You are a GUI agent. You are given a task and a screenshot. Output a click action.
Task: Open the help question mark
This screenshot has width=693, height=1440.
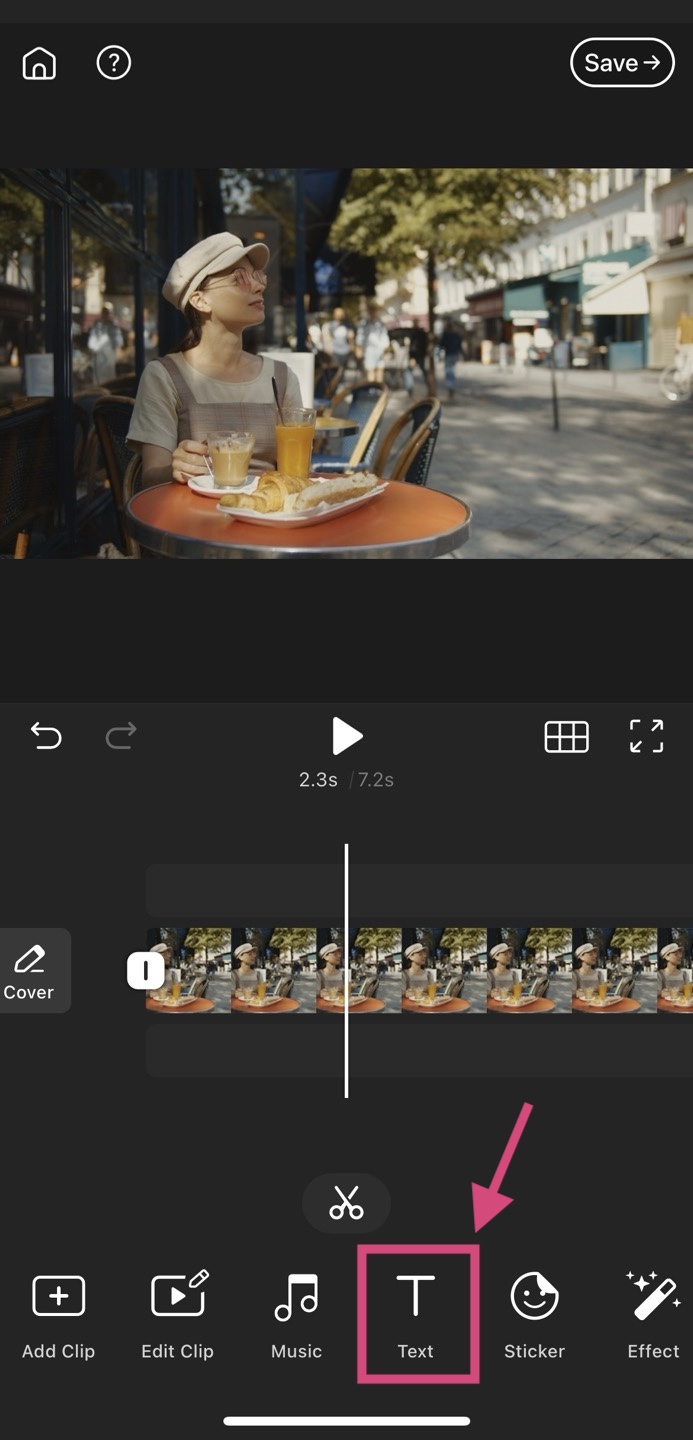113,63
